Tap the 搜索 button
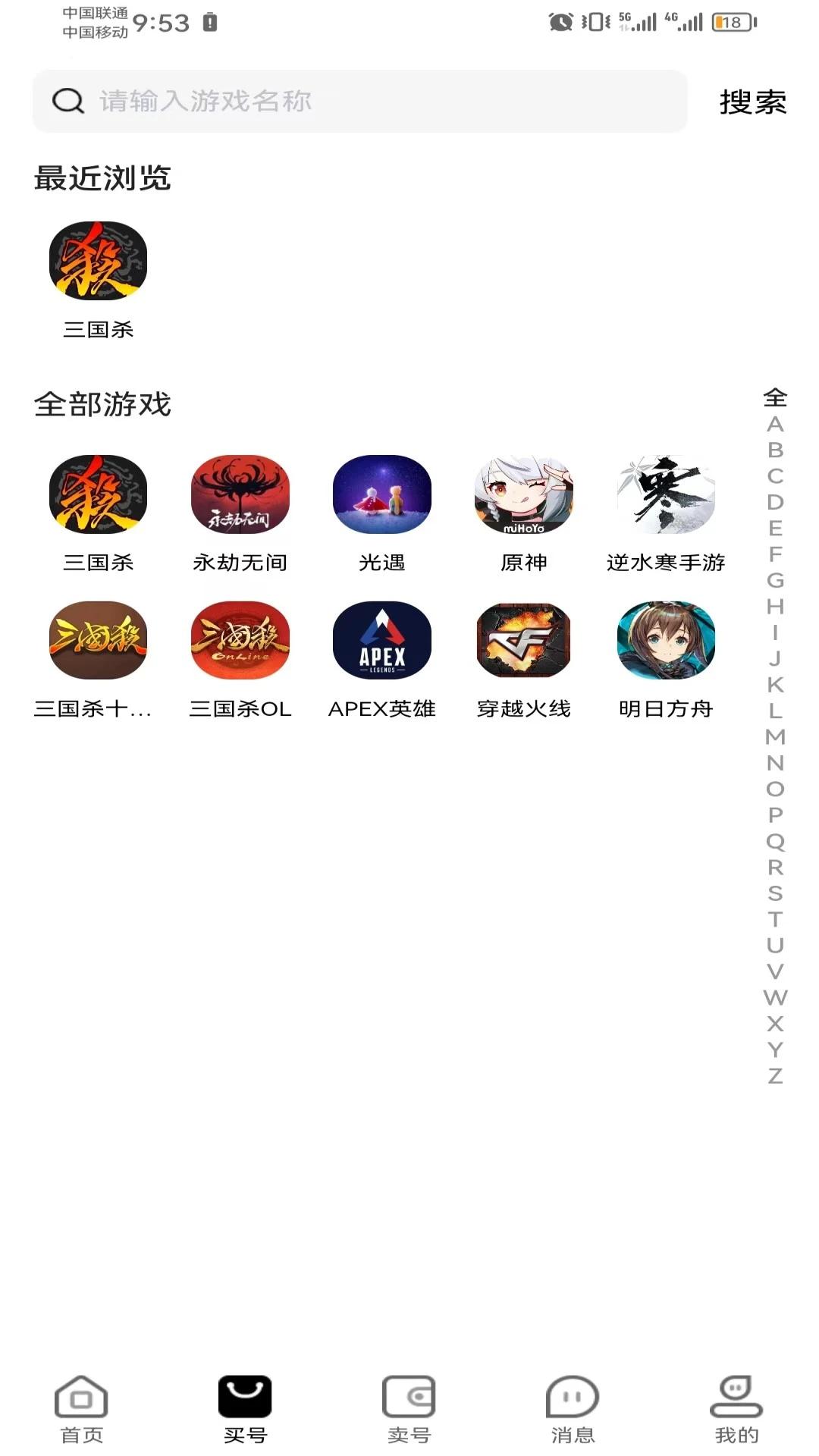The height and width of the screenshot is (1456, 819). [752, 102]
